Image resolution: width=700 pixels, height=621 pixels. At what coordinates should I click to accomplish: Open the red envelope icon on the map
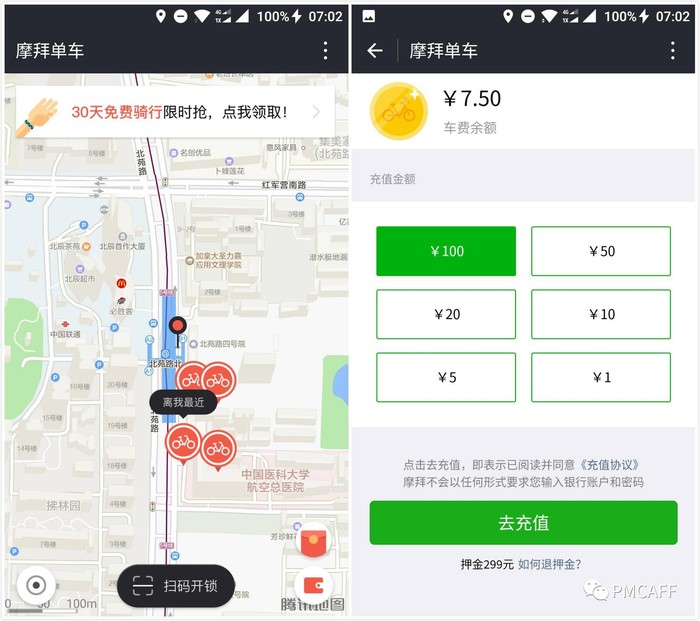317,541
